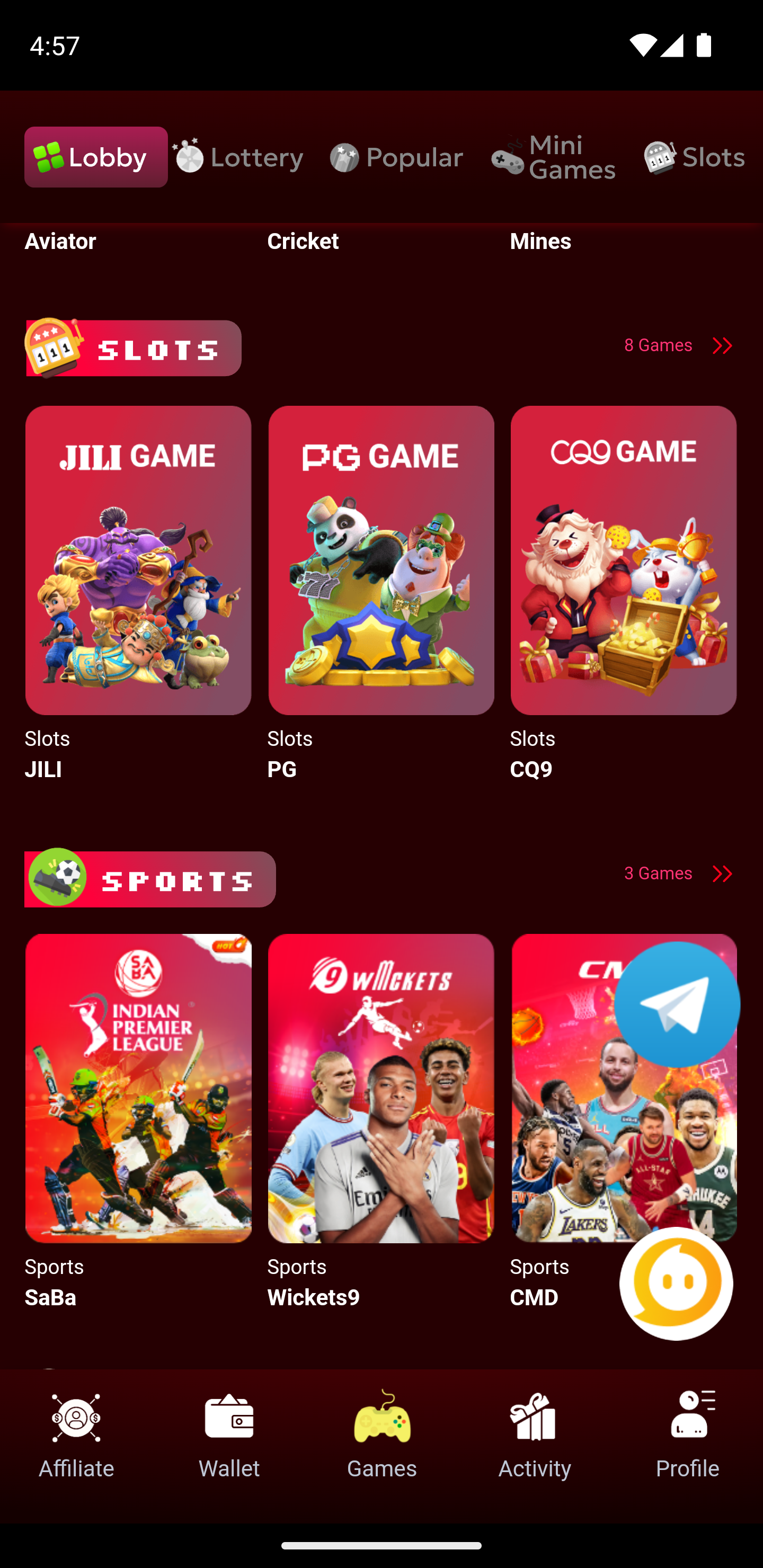Open the orange customer support chat icon
The height and width of the screenshot is (1568, 763).
pyautogui.click(x=676, y=1285)
